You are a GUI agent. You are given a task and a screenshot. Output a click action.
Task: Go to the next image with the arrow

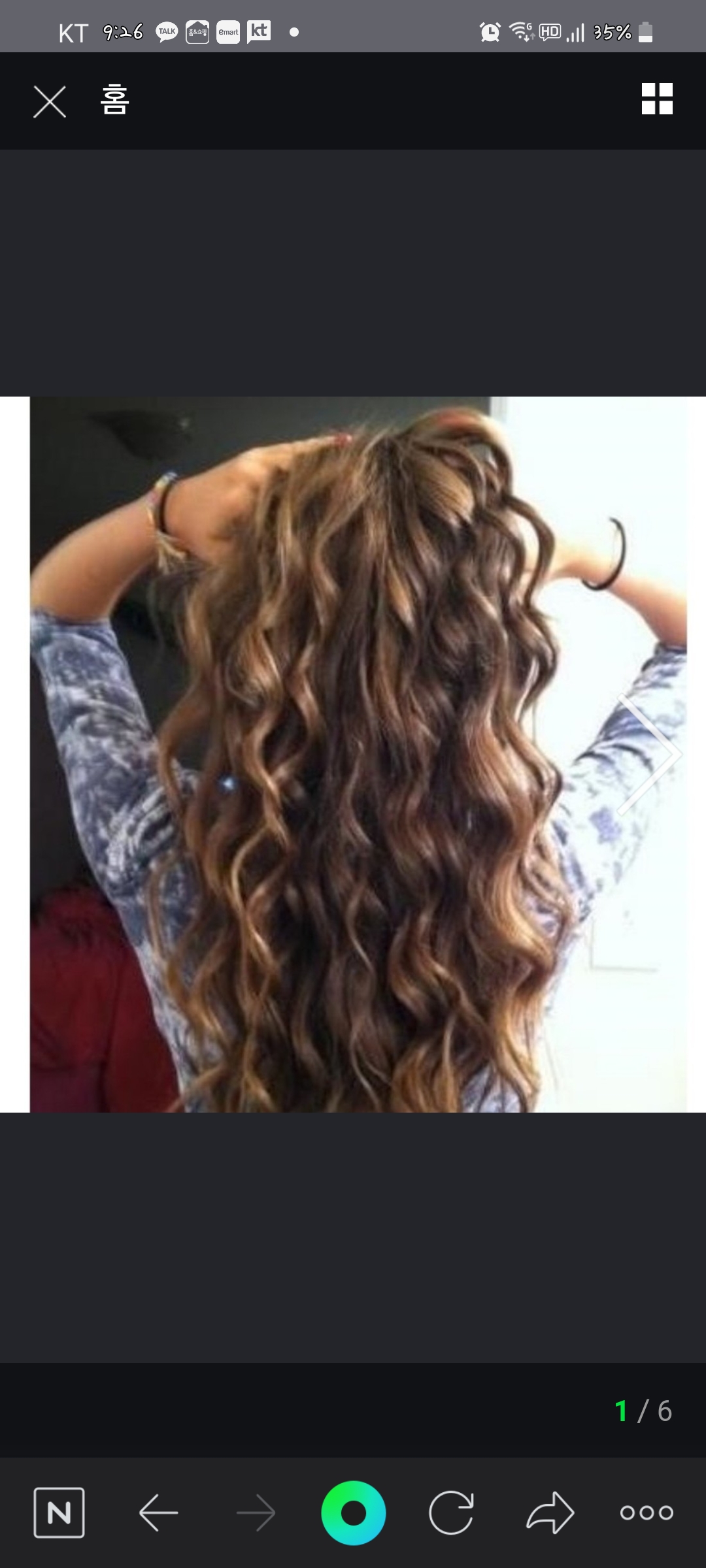[650, 755]
